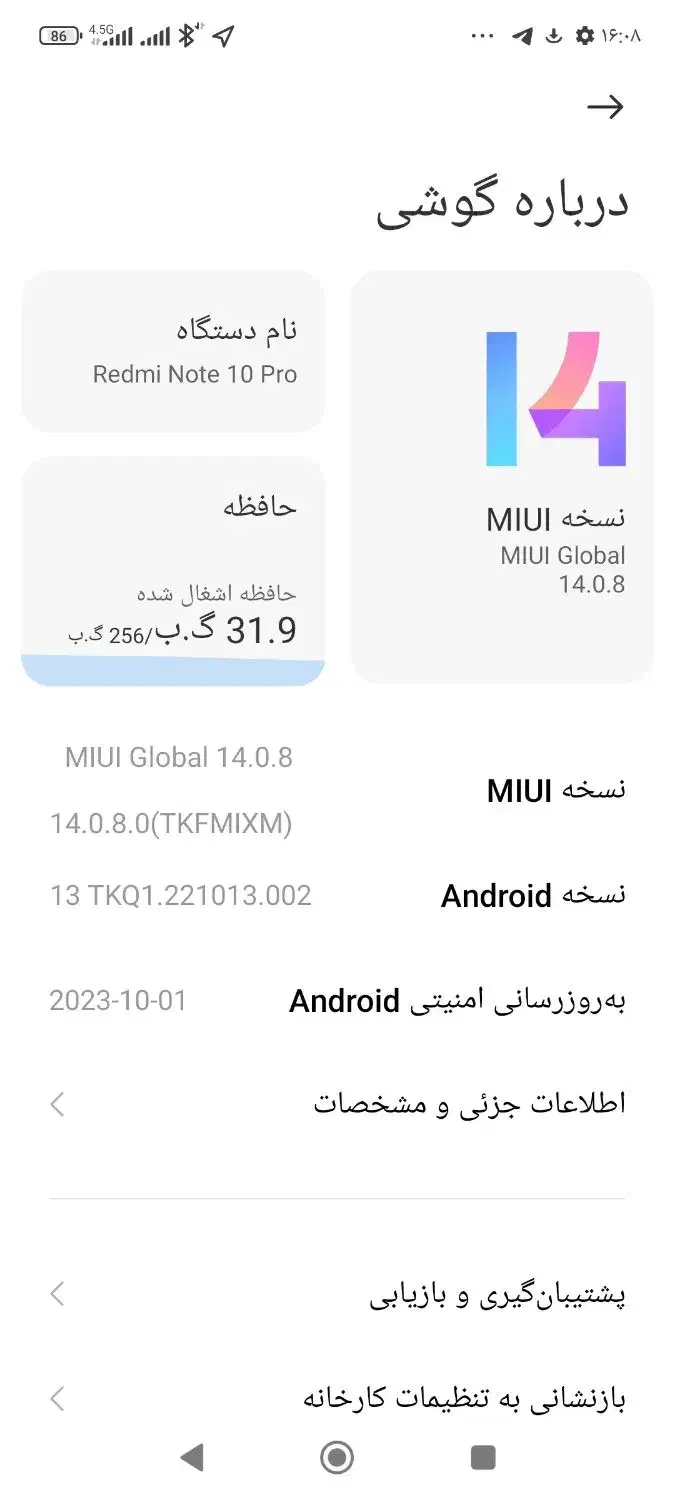Open the storage card showing 31.9 GB
The image size is (675, 1500).
click(x=173, y=572)
